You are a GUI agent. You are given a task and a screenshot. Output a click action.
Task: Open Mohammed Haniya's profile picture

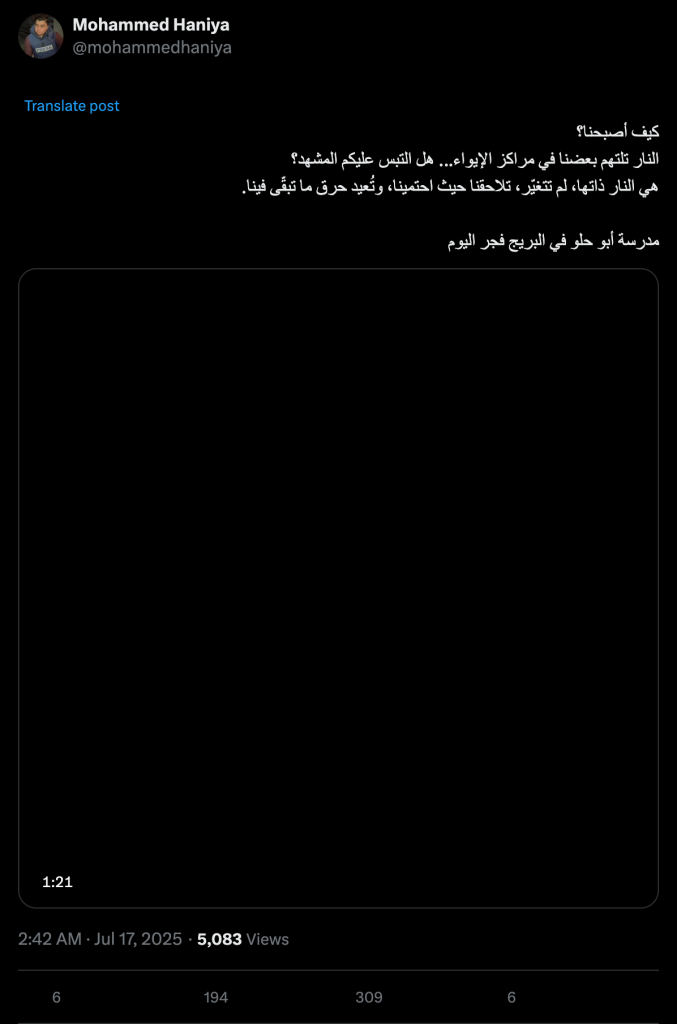point(41,36)
